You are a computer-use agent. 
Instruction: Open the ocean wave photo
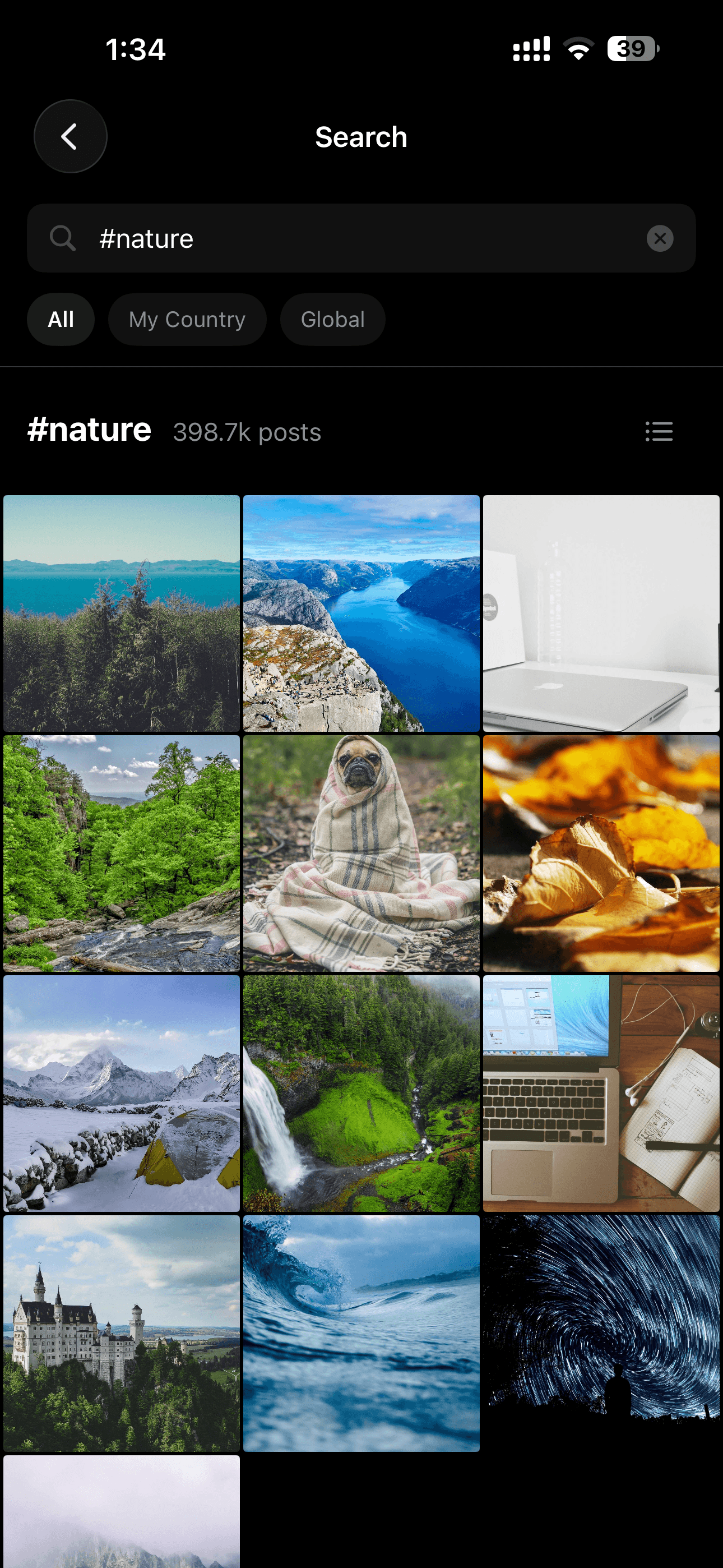point(361,1333)
